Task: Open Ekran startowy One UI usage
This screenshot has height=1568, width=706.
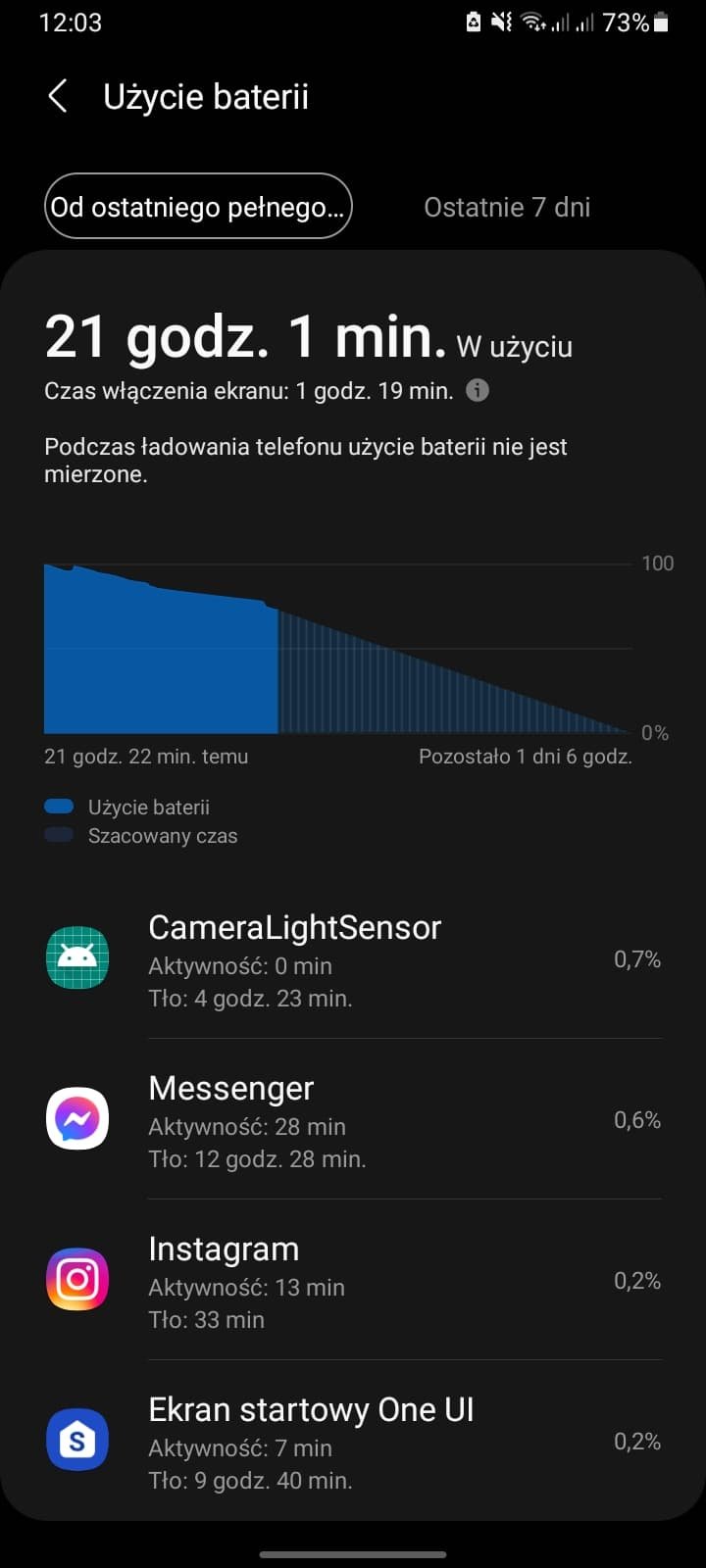Action: [353, 1441]
